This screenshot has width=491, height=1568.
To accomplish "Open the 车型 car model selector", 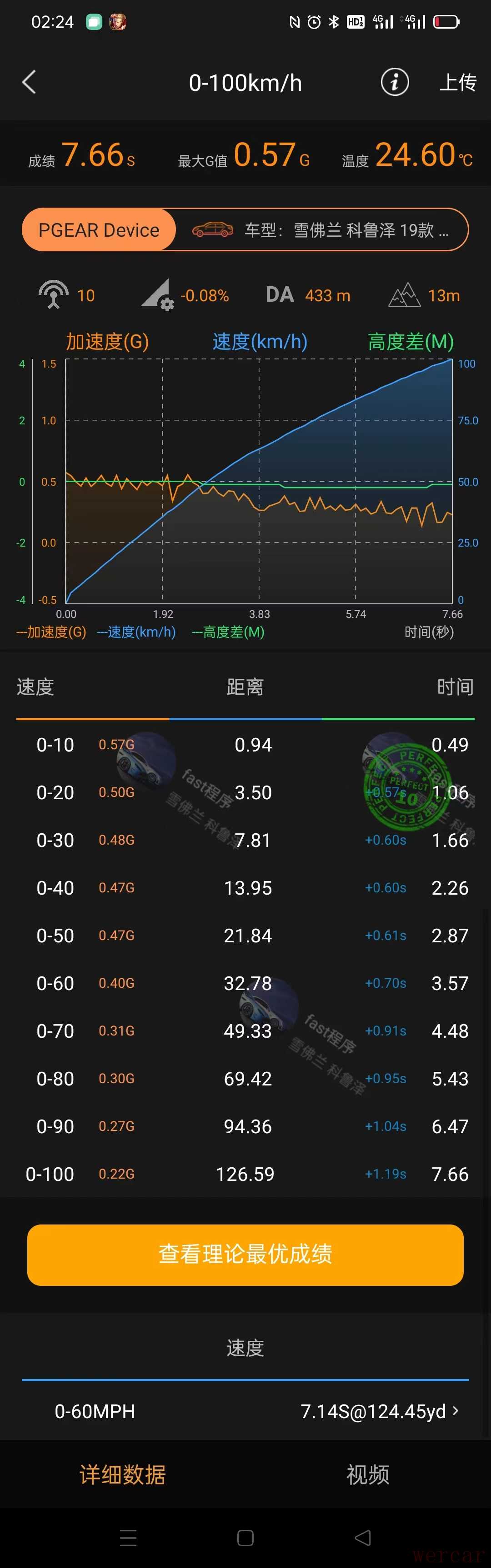I will 321,230.
